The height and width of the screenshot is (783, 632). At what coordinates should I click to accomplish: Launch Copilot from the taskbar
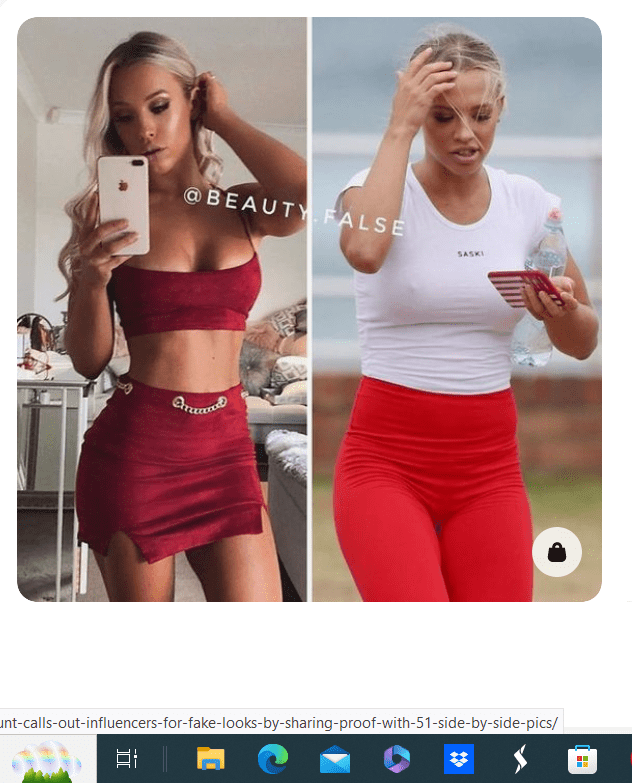[397, 759]
